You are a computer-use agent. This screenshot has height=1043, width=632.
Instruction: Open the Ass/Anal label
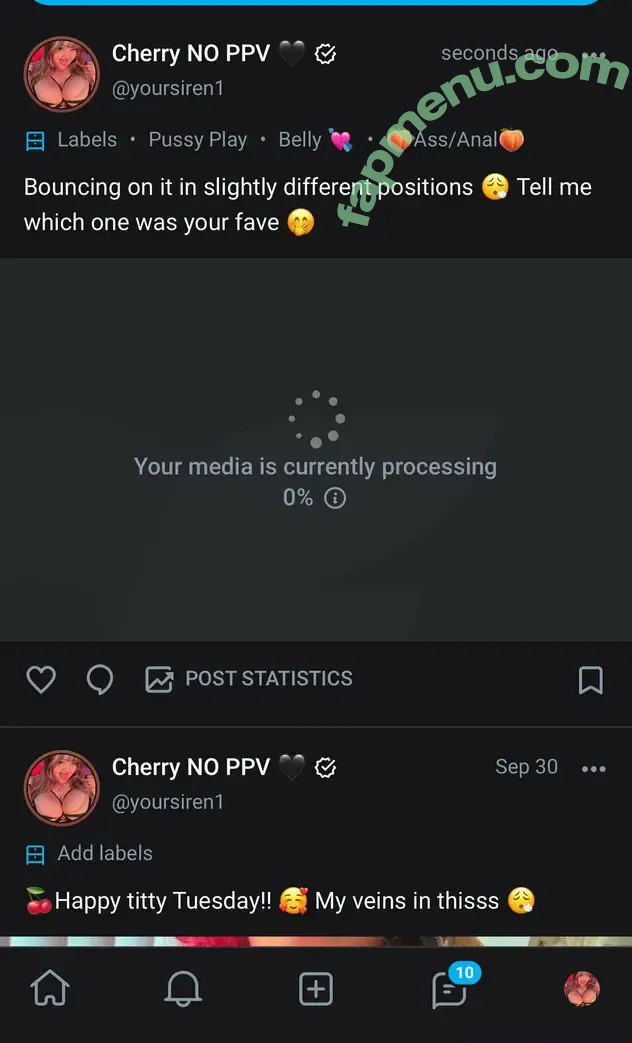pos(456,140)
